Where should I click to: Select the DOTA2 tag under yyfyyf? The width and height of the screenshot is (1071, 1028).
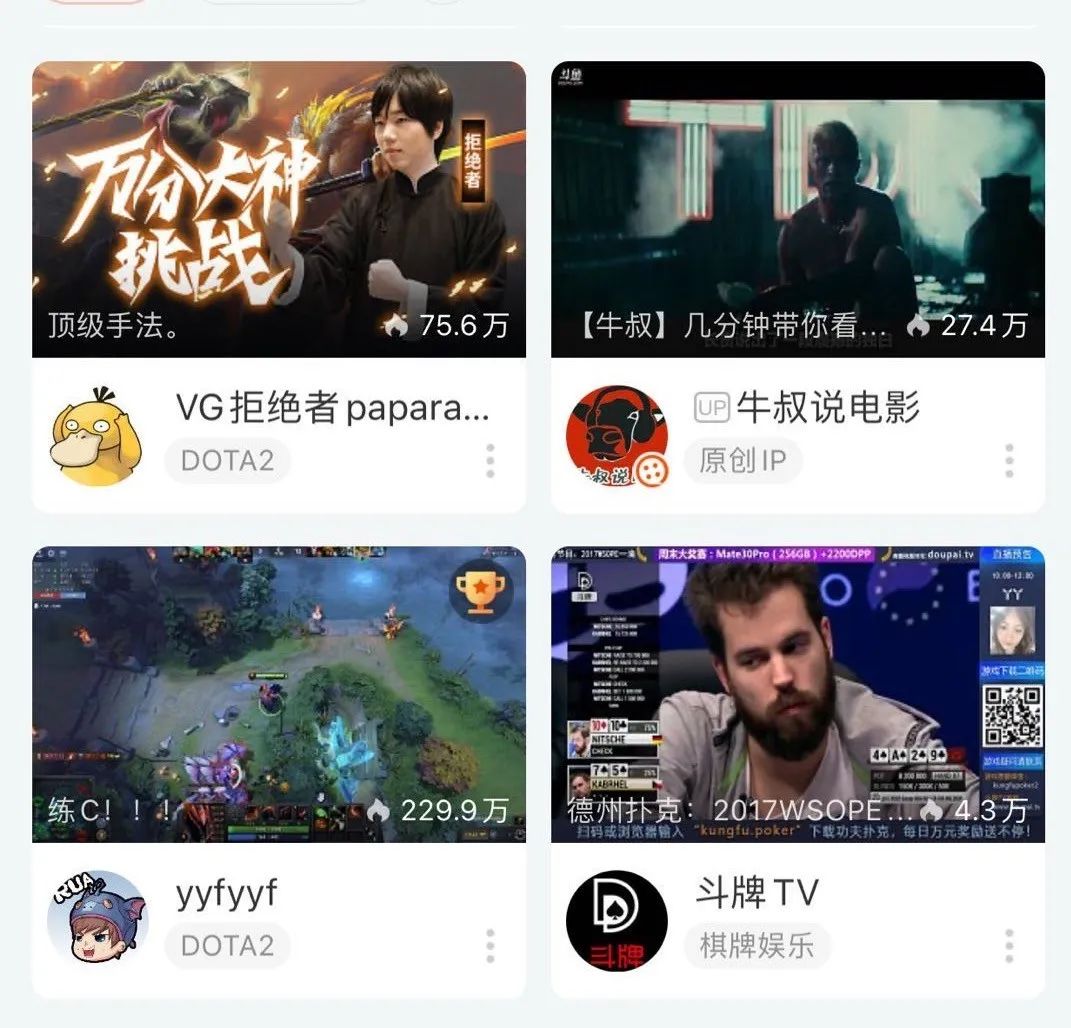click(227, 945)
